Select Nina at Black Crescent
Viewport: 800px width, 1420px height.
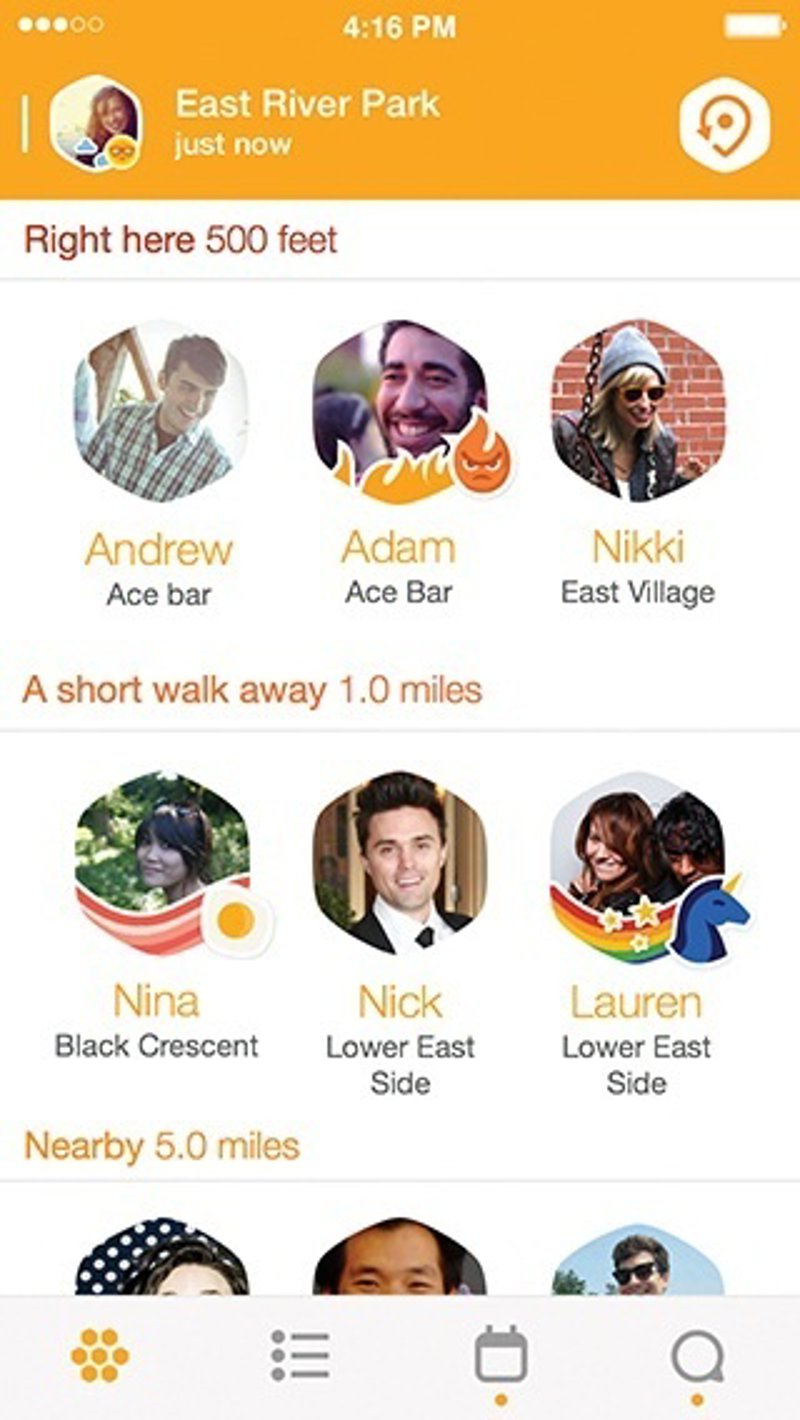click(x=160, y=862)
